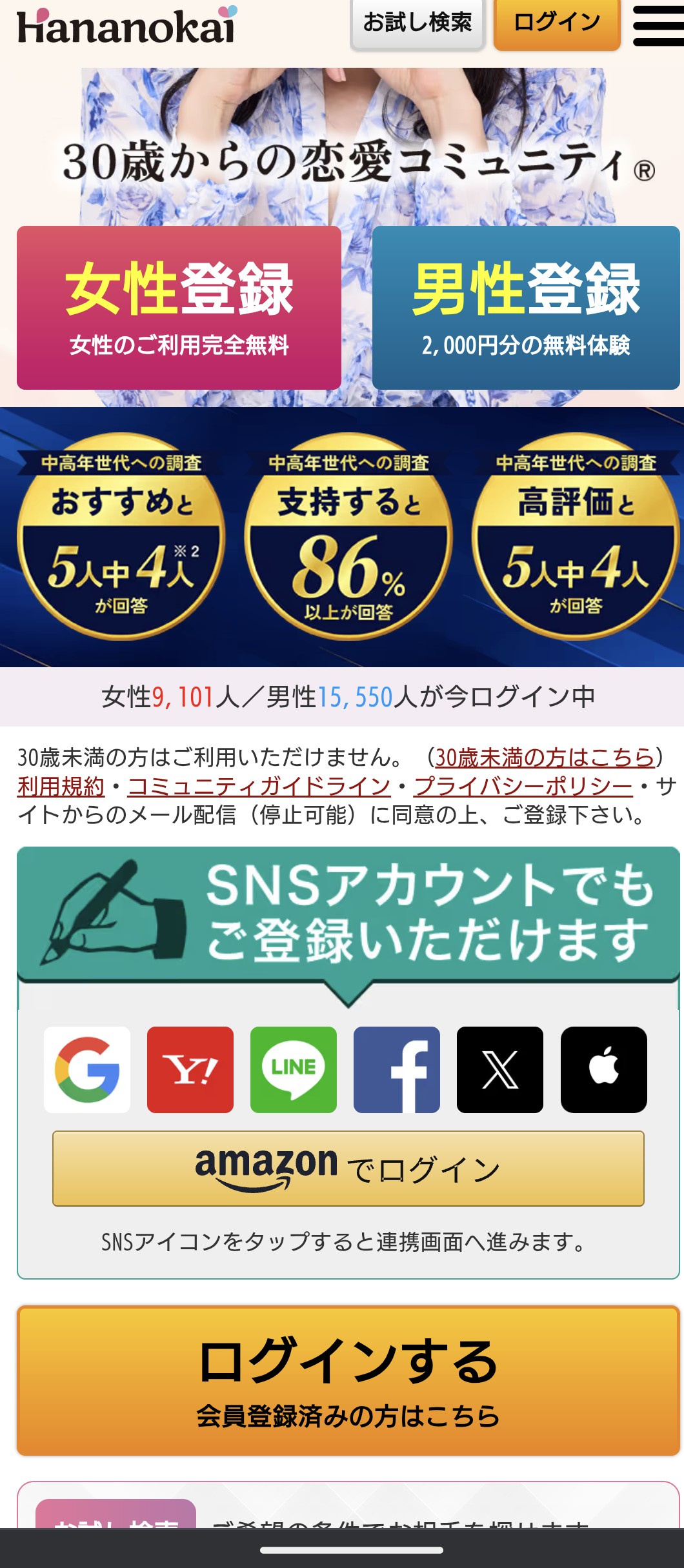This screenshot has width=684, height=1568.
Task: Tap ログインする for registered members
Action: [x=348, y=1381]
